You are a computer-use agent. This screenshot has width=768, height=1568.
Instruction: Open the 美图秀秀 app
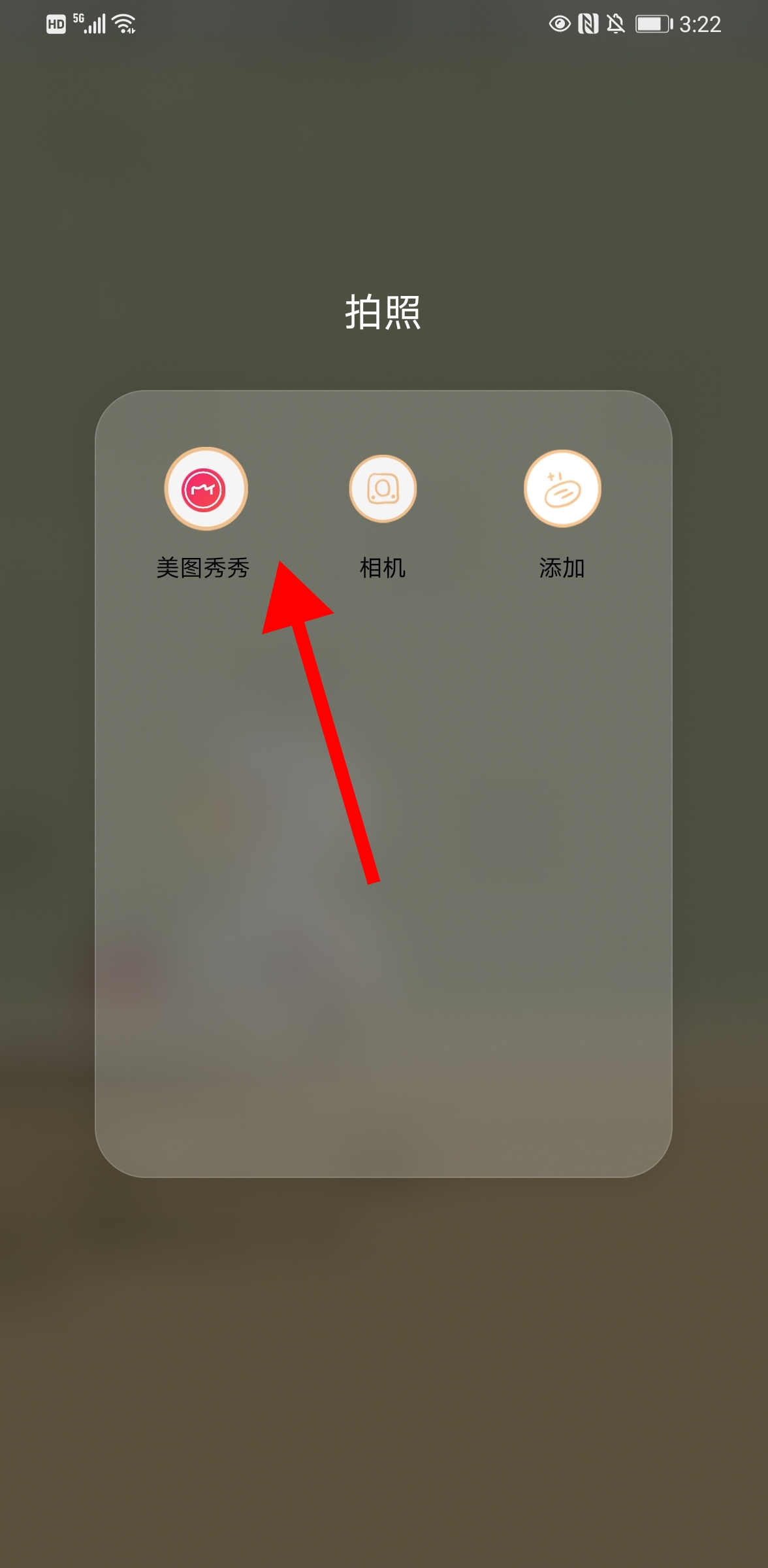(x=205, y=489)
